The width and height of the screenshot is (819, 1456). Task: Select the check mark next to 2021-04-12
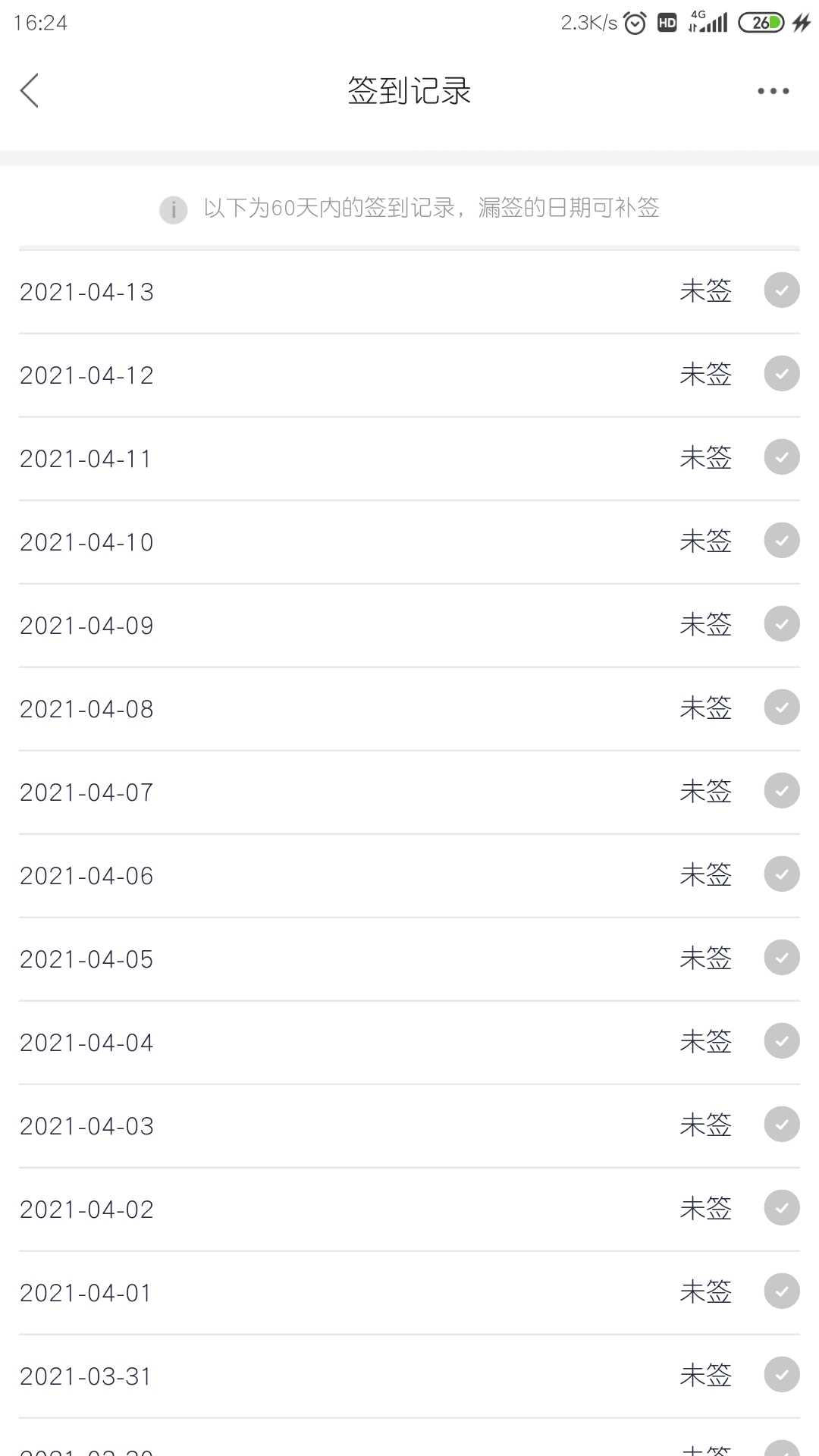(782, 374)
